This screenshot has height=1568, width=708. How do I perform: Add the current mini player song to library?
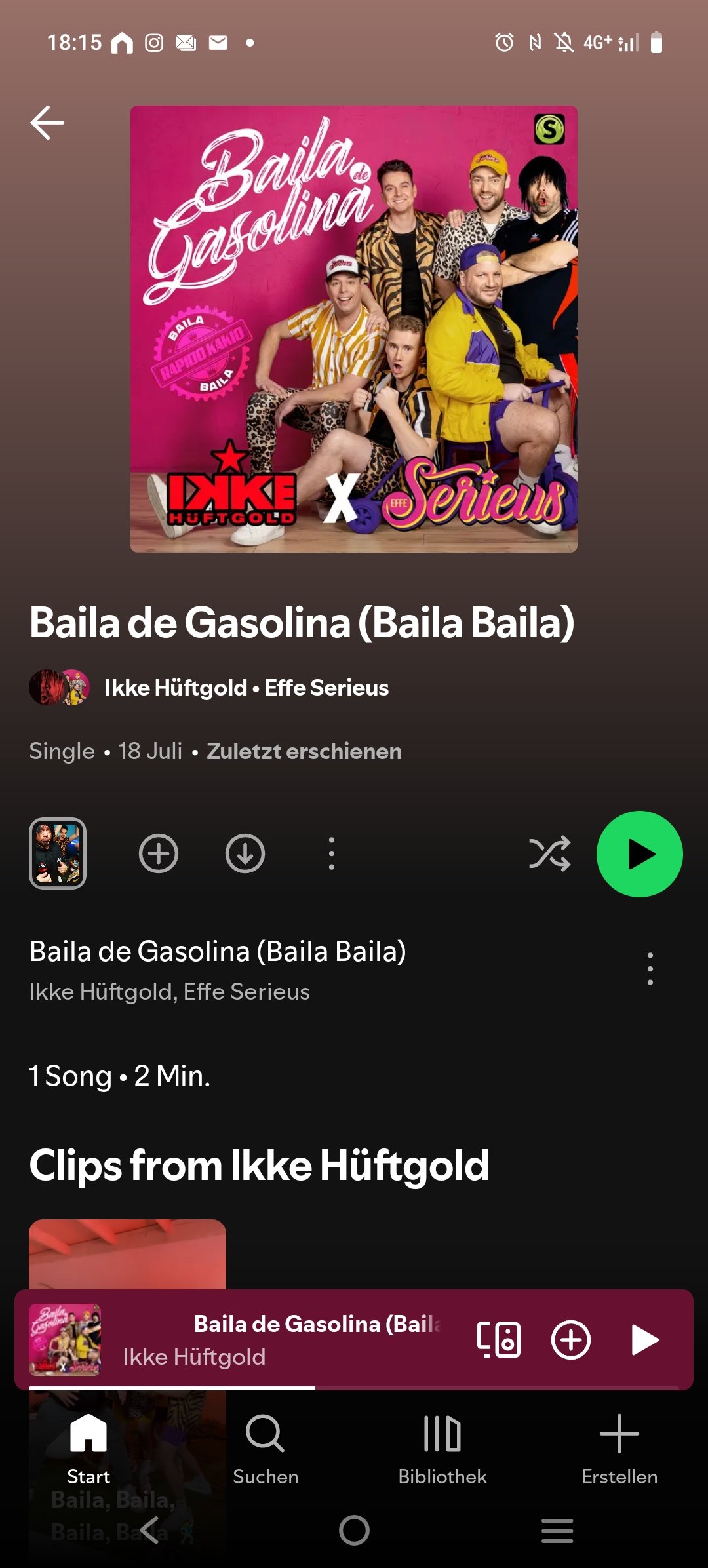pyautogui.click(x=570, y=1339)
